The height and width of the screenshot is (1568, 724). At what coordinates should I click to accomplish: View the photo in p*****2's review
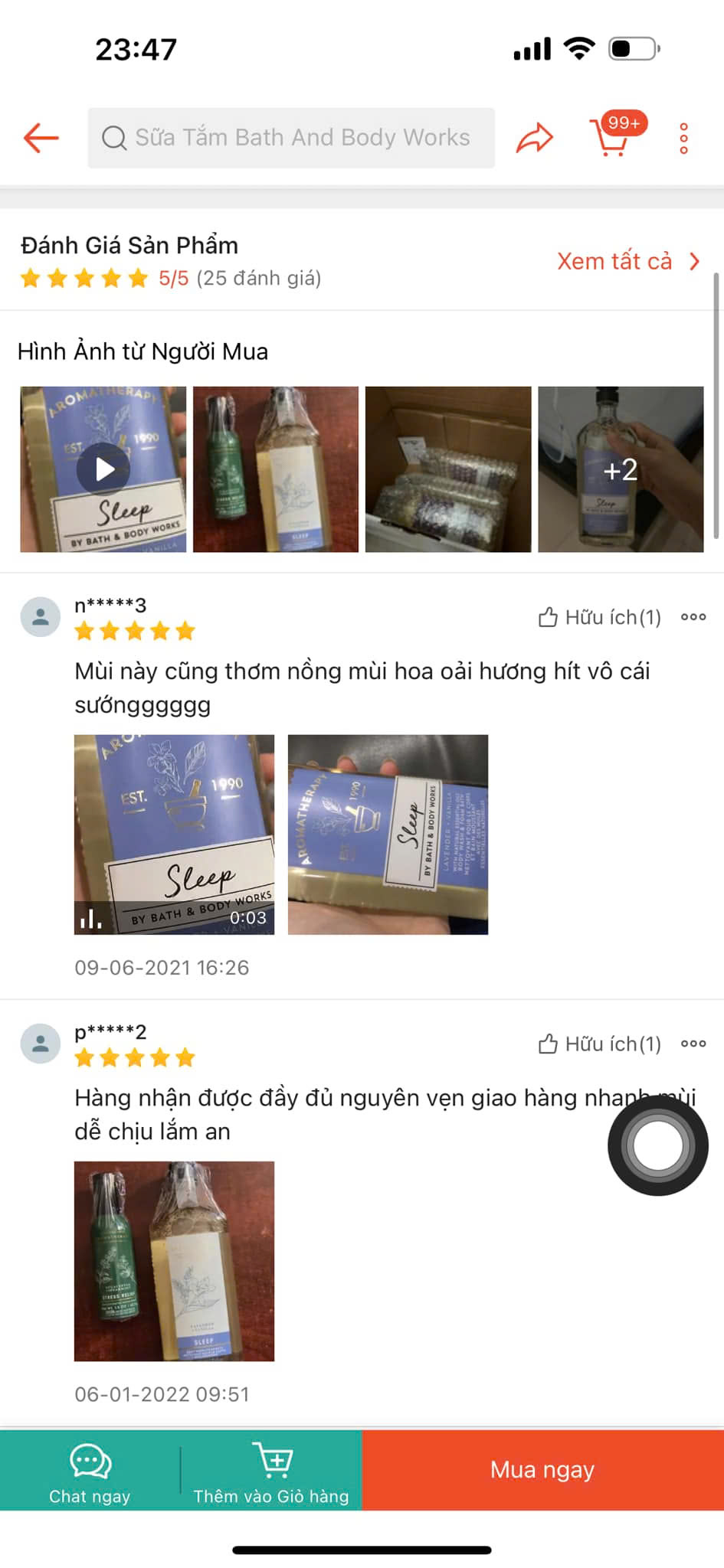[x=174, y=1261]
